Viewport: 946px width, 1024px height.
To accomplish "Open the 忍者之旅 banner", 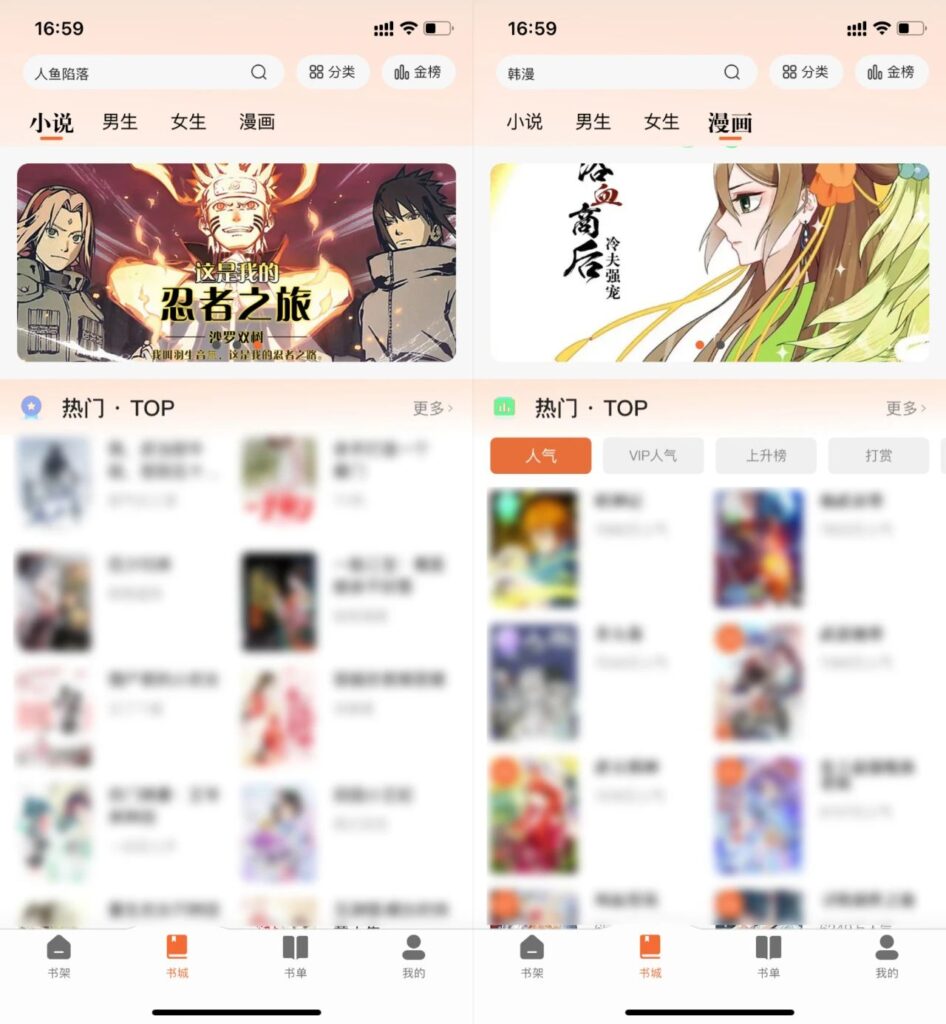I will coord(236,262).
